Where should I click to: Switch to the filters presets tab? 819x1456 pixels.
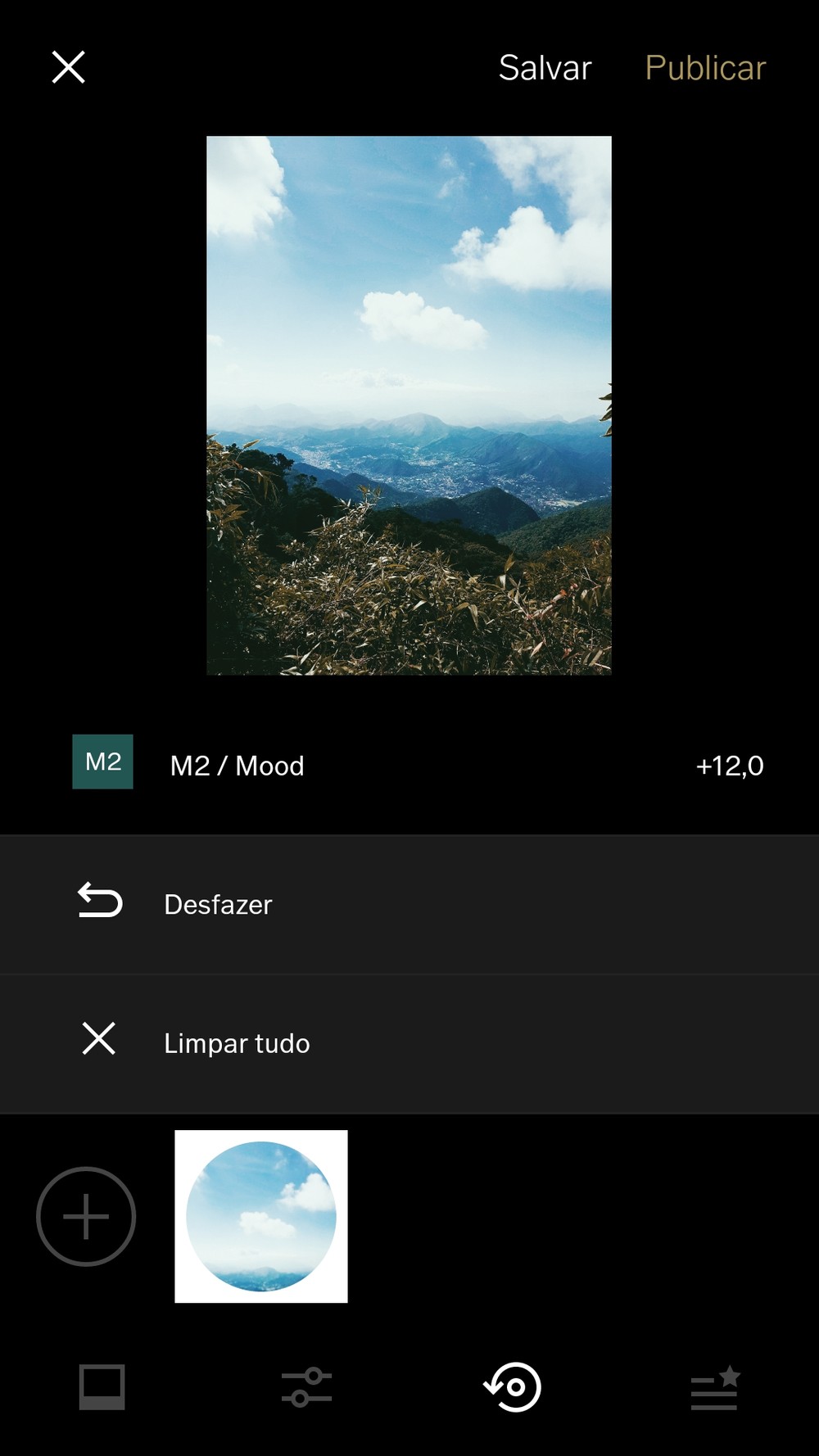(102, 1386)
